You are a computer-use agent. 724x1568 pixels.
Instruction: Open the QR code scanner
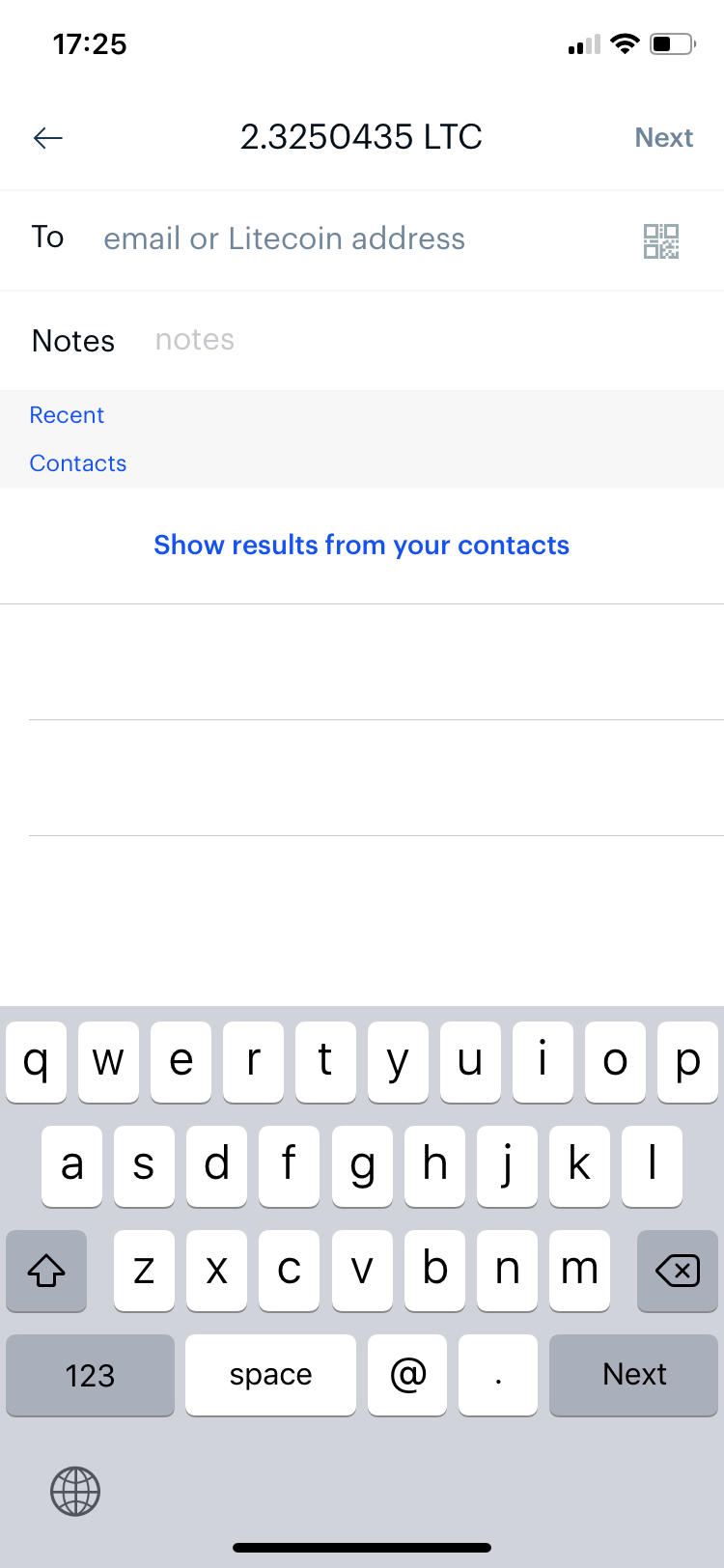661,240
